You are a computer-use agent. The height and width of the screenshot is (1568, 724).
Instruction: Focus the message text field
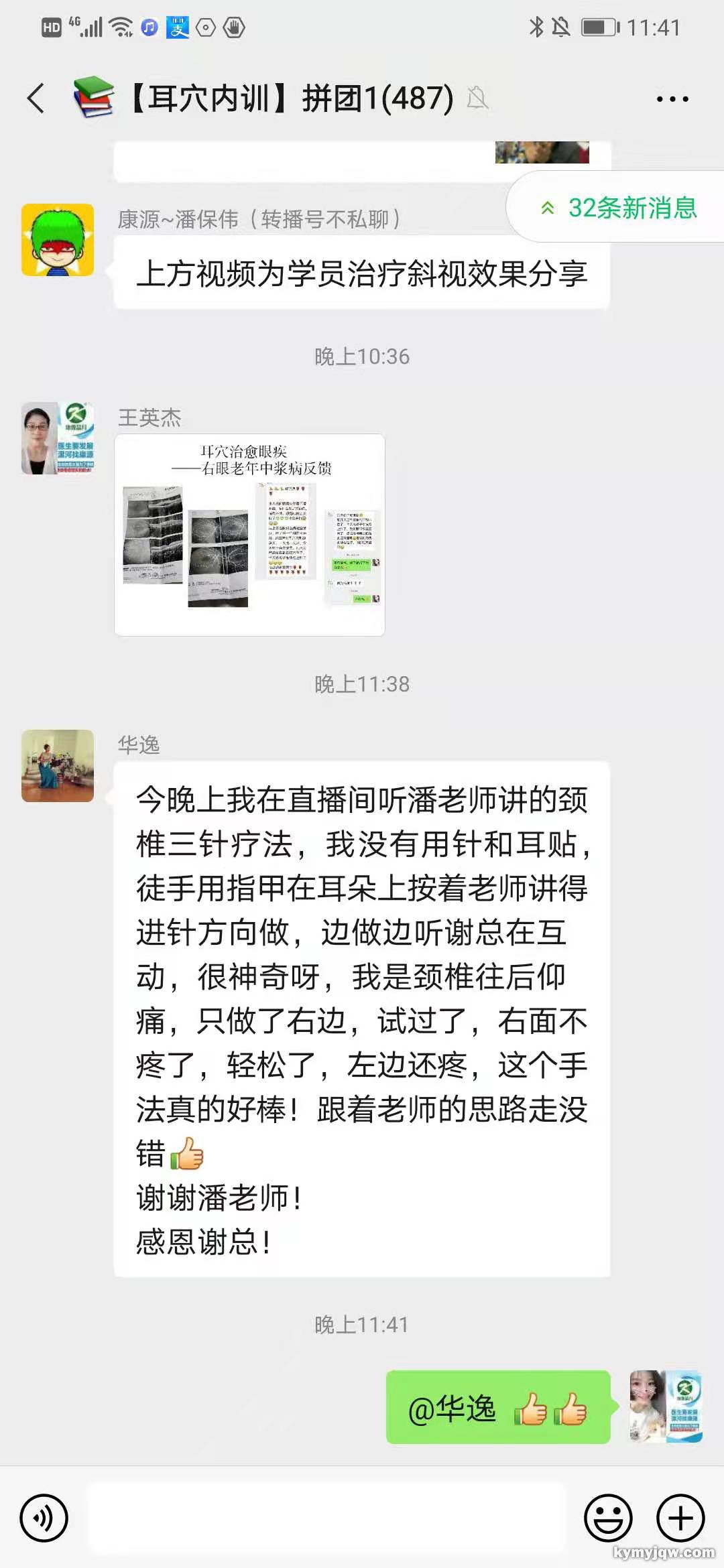[326, 1518]
